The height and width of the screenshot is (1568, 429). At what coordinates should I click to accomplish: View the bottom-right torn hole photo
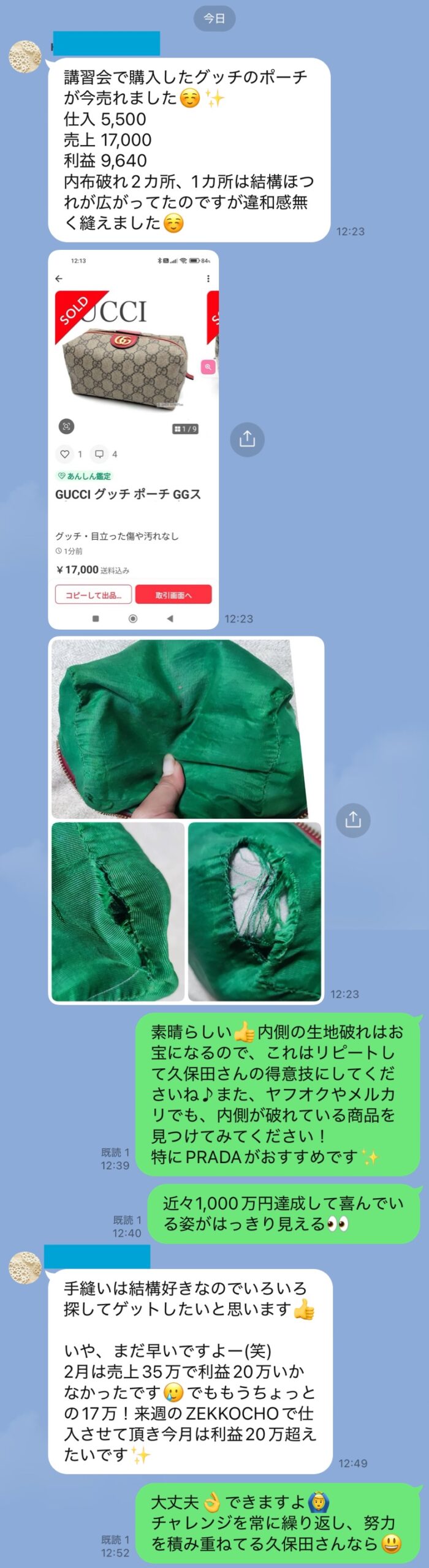coord(254,911)
